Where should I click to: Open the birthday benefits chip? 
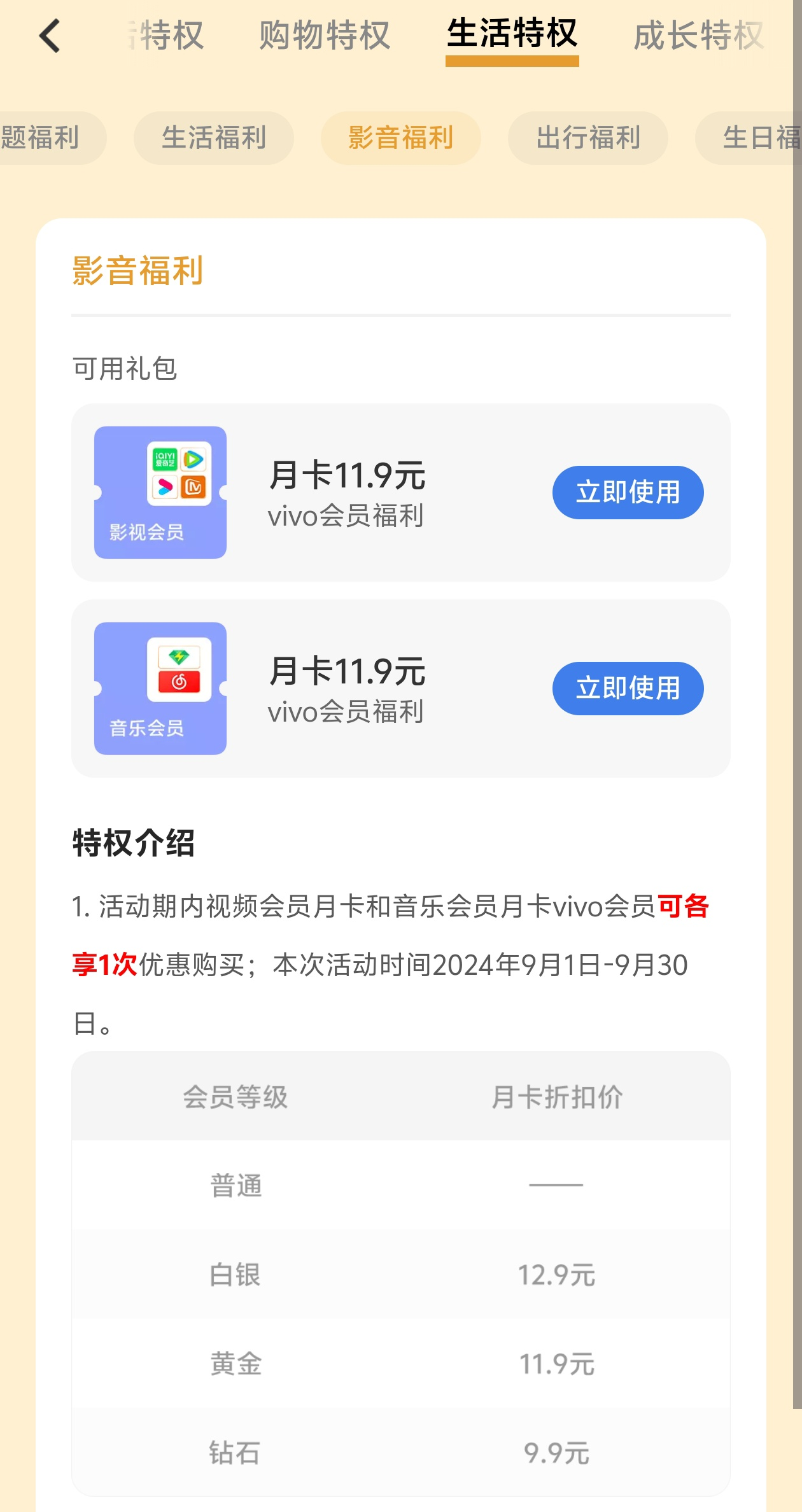click(749, 138)
